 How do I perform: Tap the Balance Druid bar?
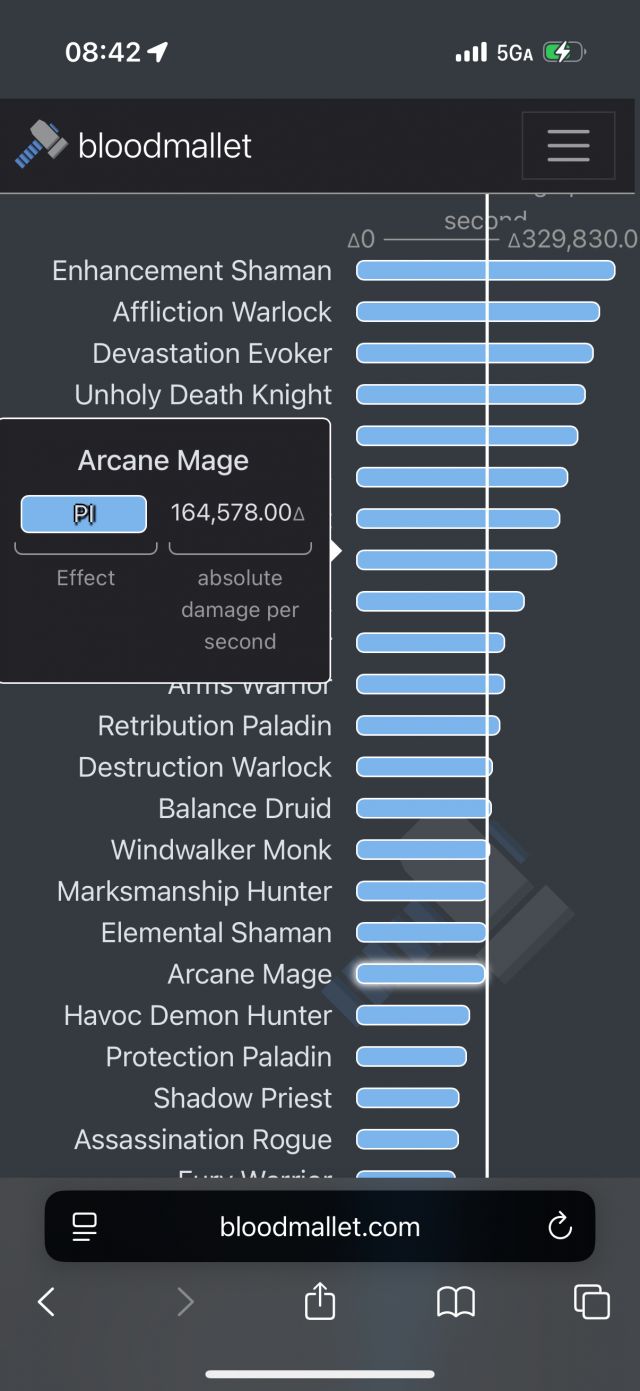424,808
